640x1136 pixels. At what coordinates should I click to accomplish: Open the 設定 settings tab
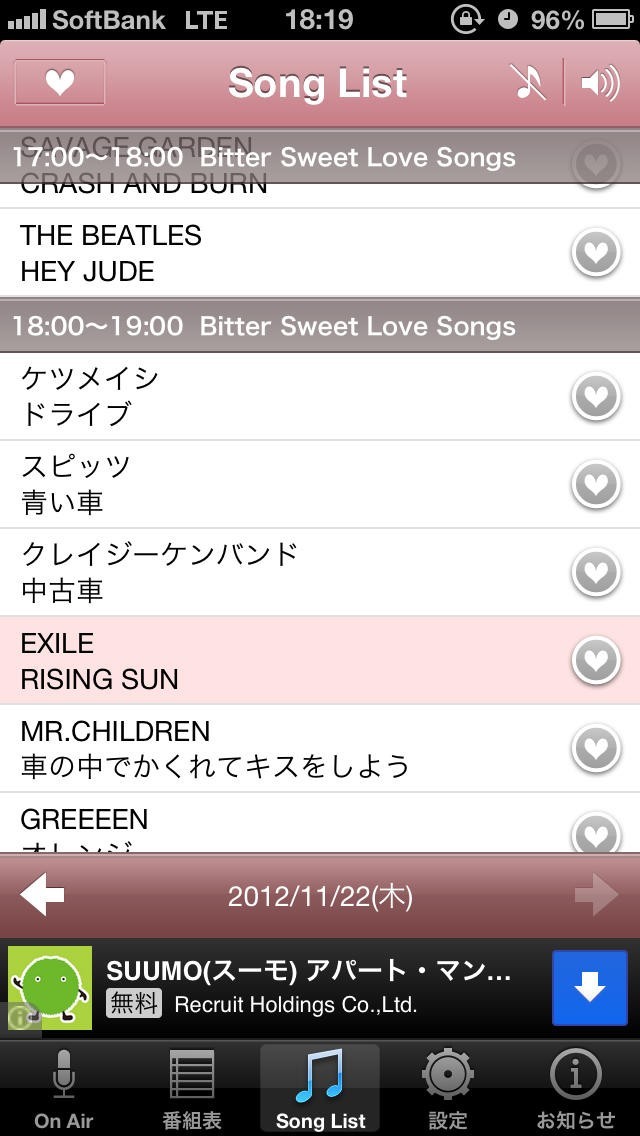coord(447,1089)
